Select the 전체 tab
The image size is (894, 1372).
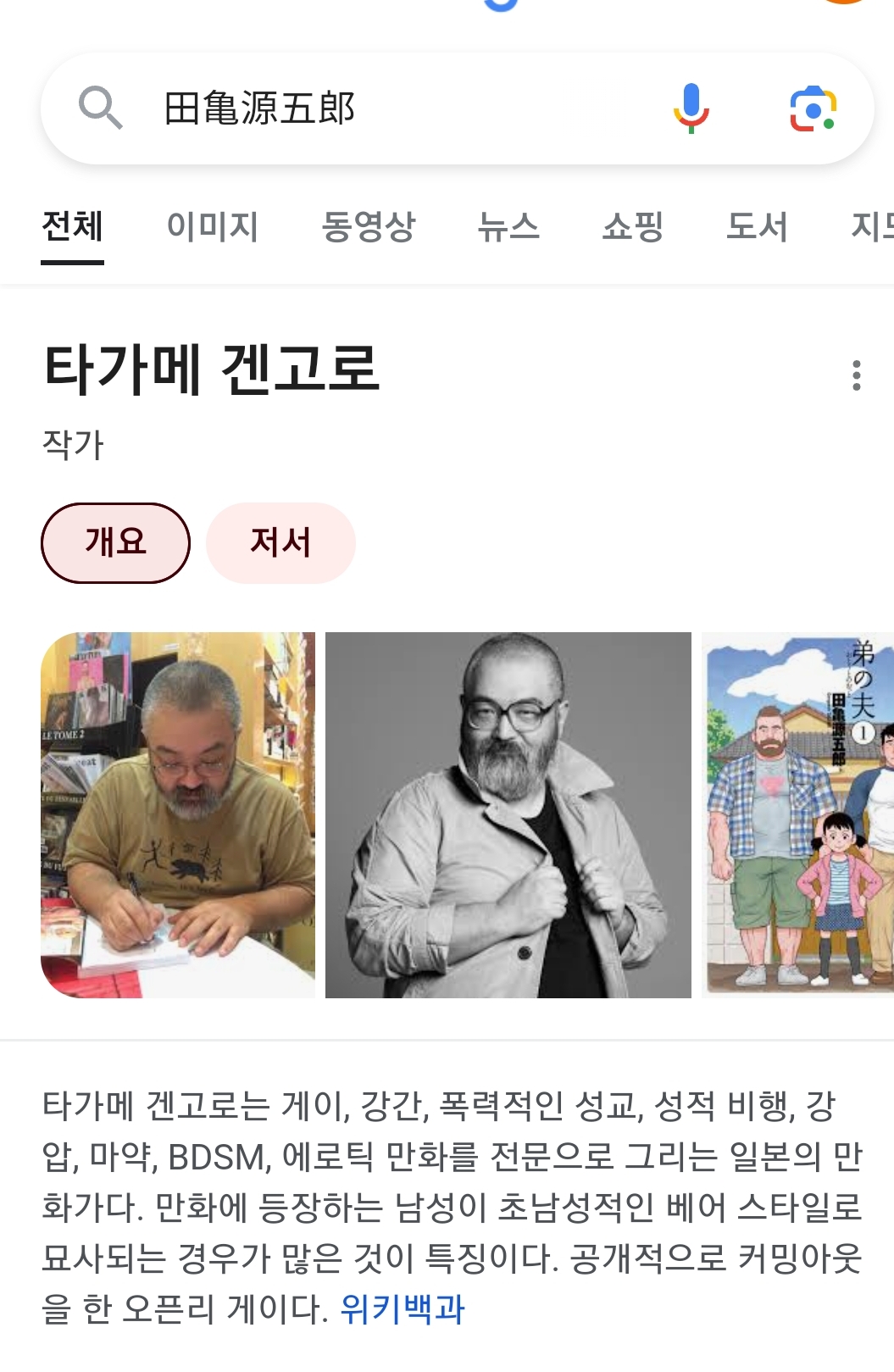click(73, 227)
